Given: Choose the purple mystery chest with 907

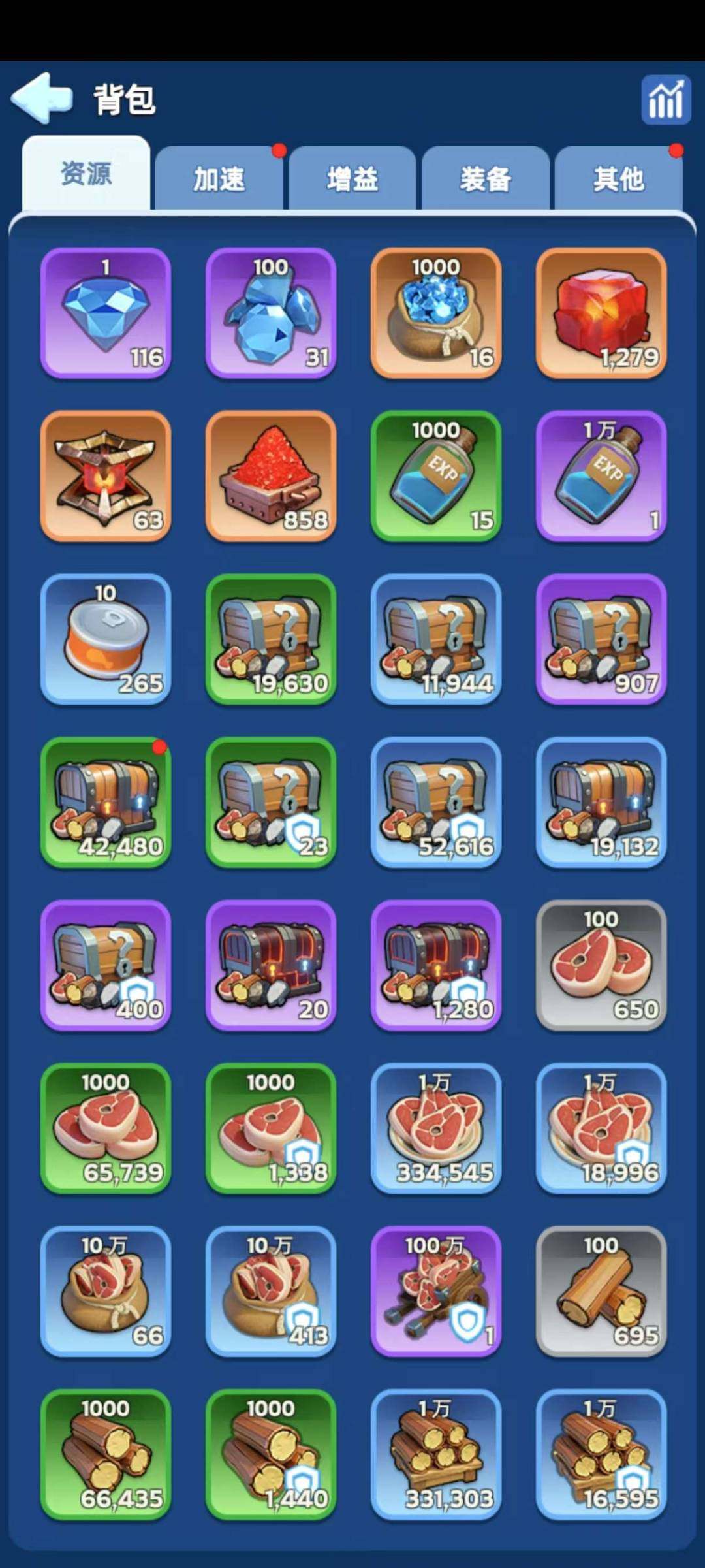Looking at the screenshot, I should [601, 639].
